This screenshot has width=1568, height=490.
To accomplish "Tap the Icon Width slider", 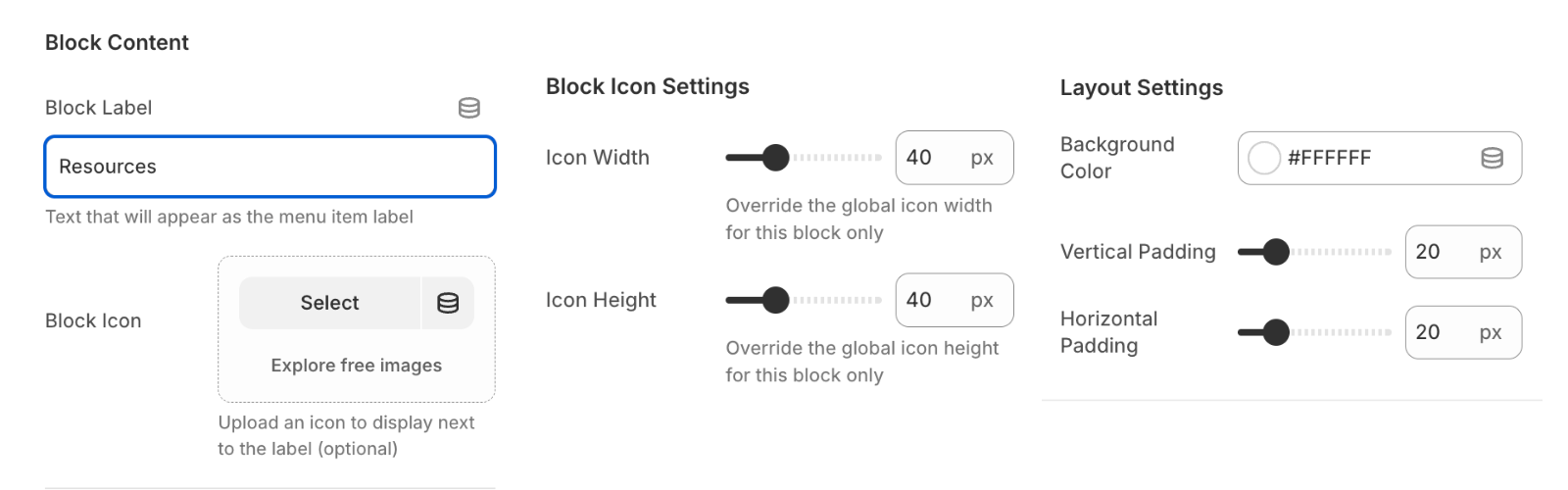I will coord(803,158).
